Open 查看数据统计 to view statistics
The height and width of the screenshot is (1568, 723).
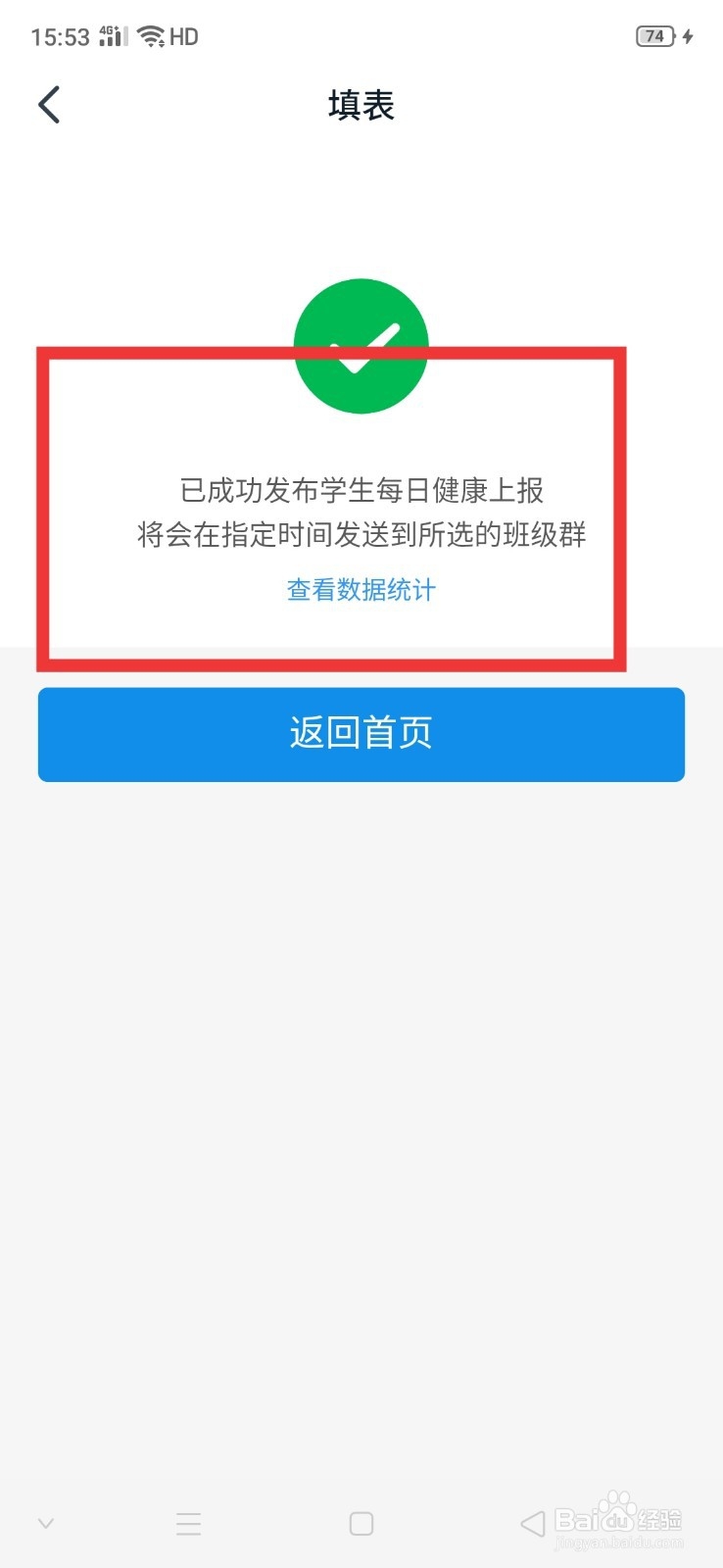360,589
